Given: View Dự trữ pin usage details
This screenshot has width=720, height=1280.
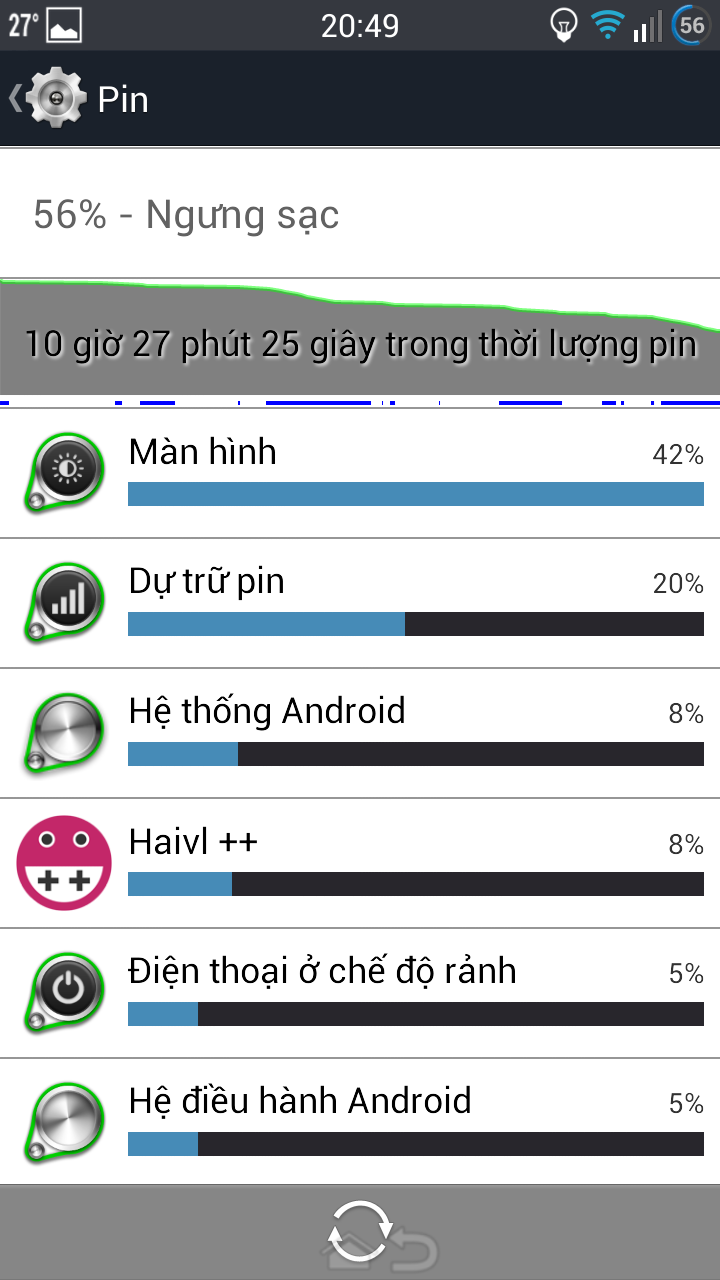Looking at the screenshot, I should [x=360, y=603].
